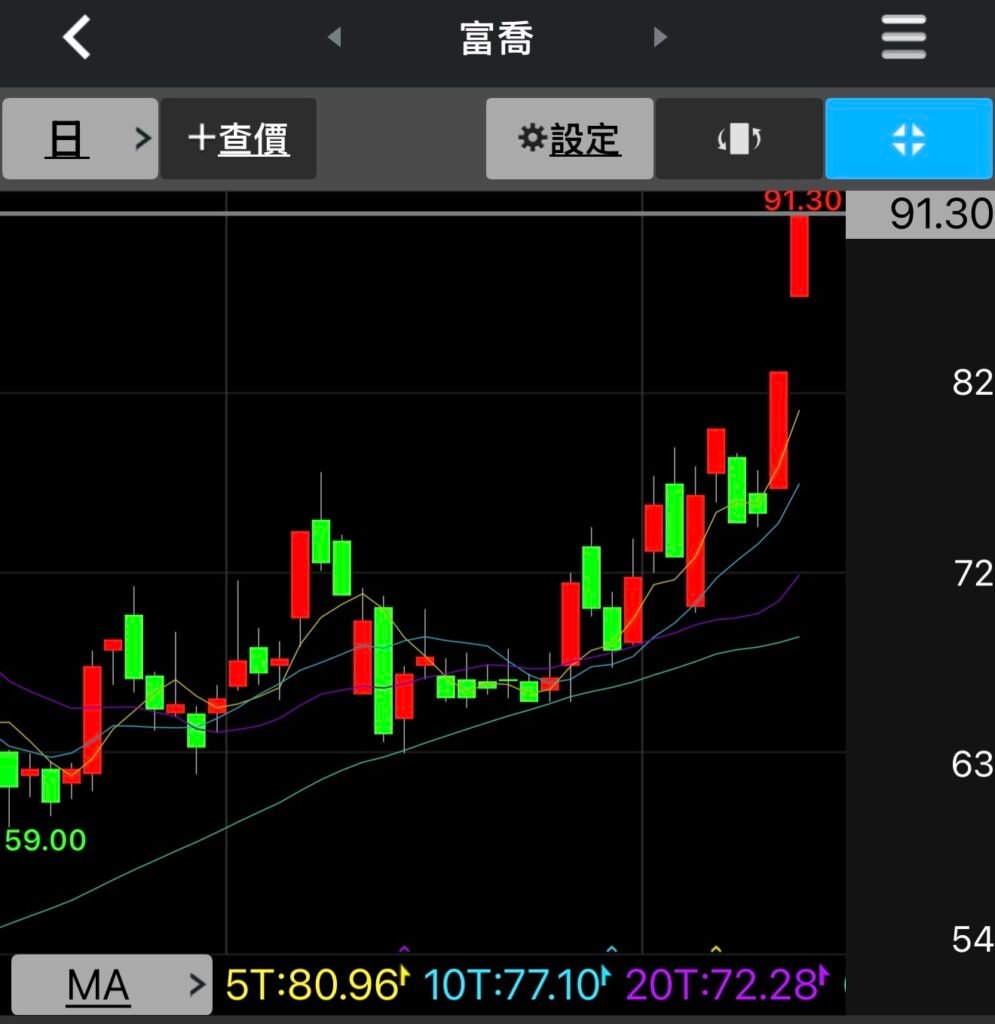Switch to the previous stock
Screen dimensions: 995x1024
[x=334, y=38]
